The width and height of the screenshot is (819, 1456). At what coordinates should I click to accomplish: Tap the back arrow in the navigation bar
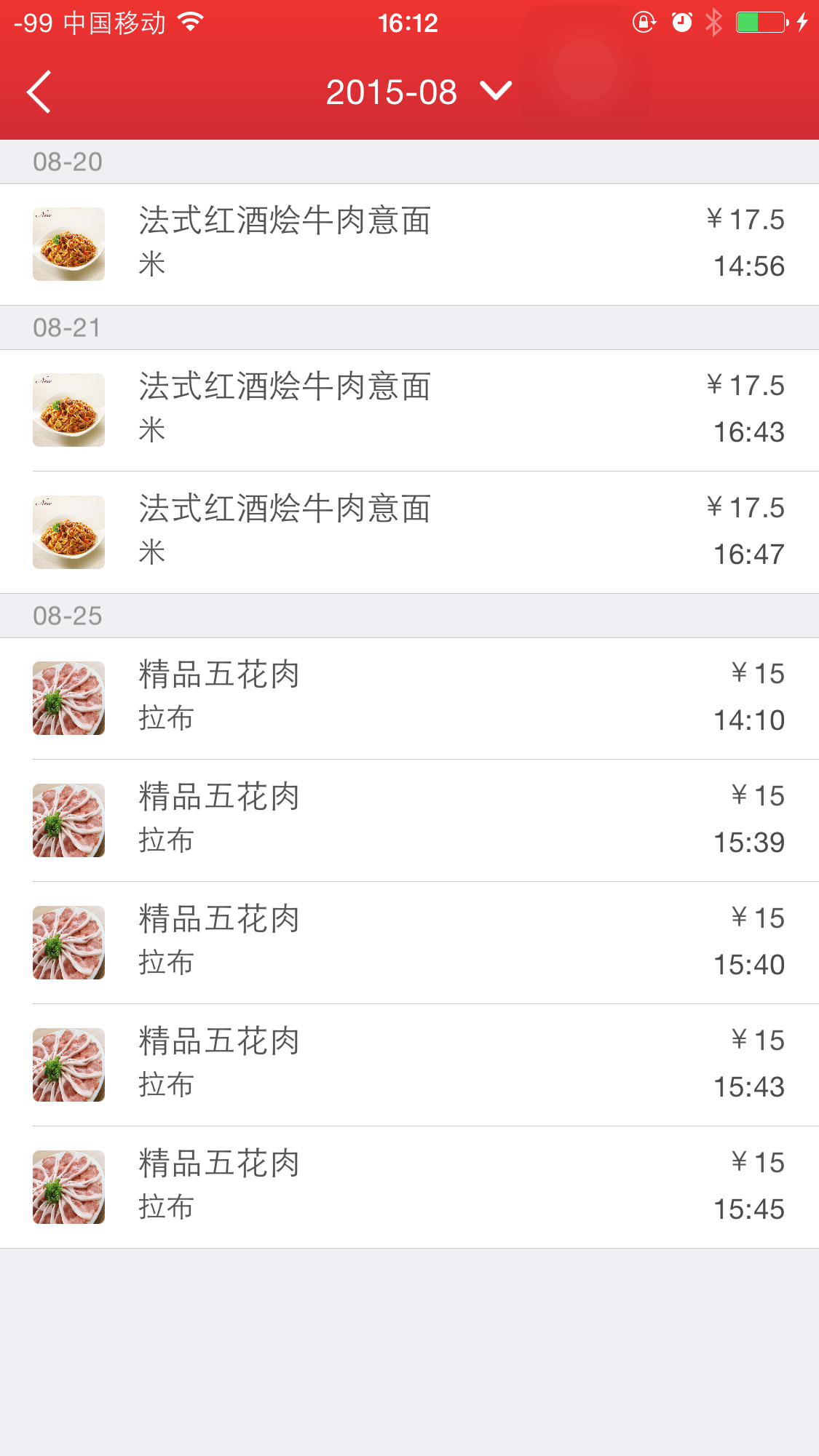[39, 92]
